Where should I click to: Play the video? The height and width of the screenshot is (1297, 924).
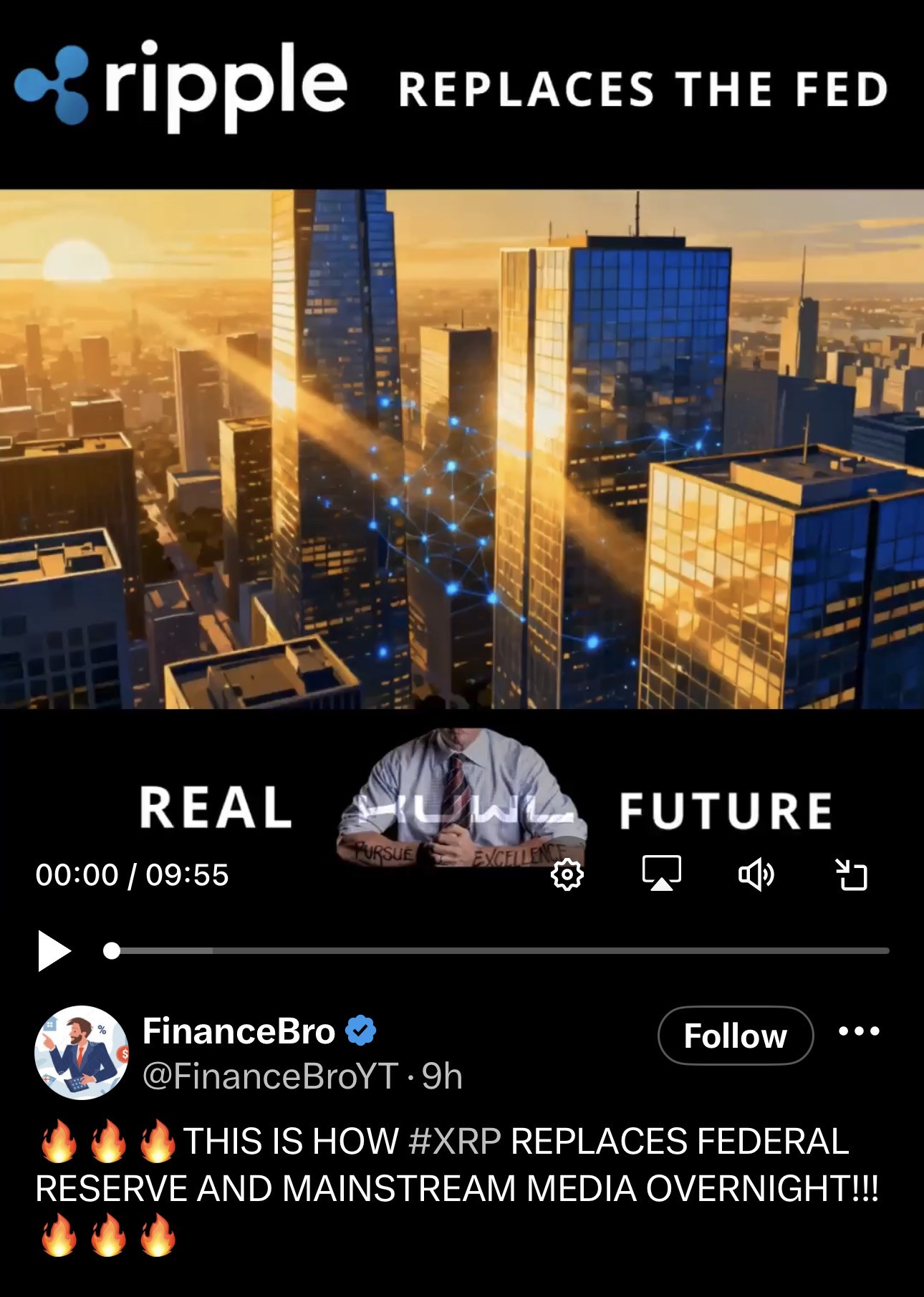click(x=54, y=951)
